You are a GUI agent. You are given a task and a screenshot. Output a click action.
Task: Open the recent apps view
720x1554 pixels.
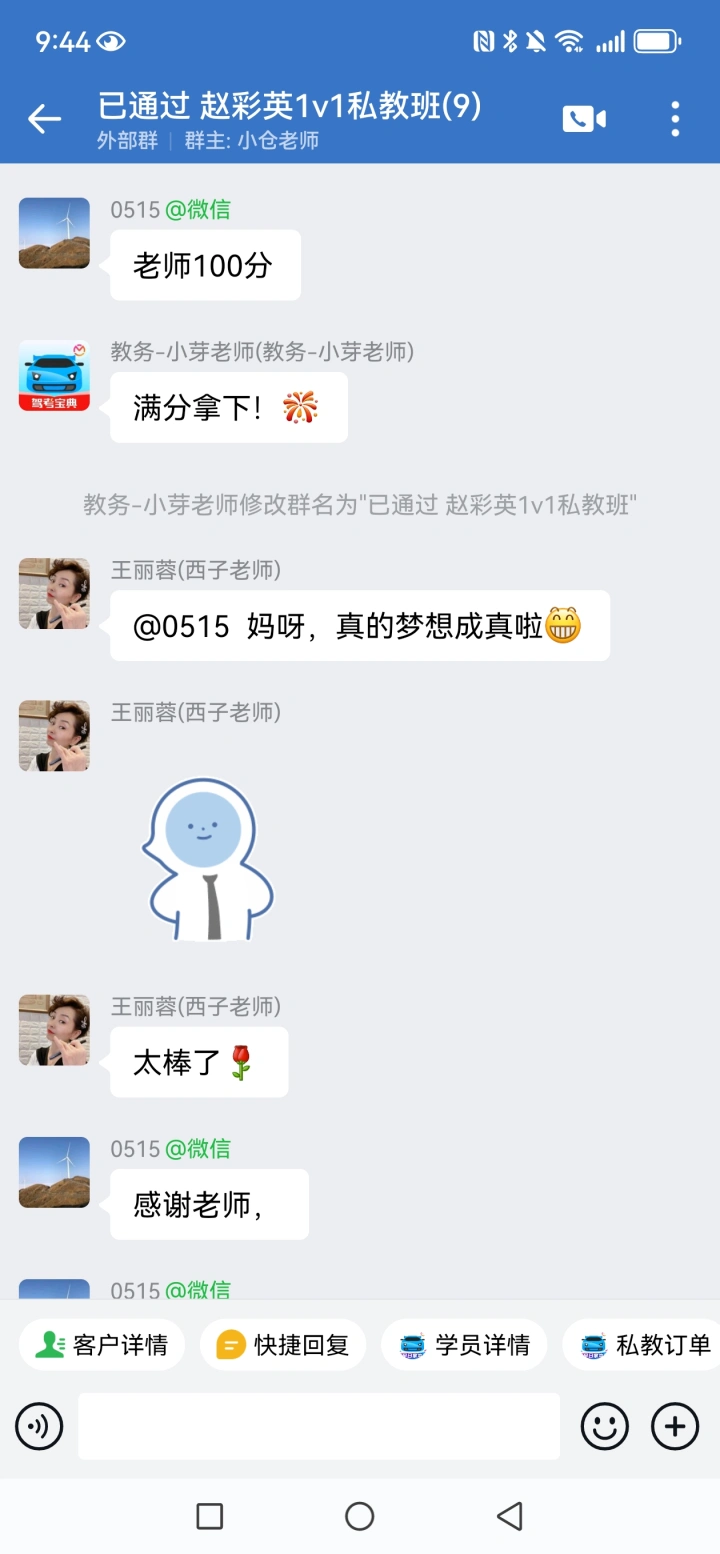210,1516
